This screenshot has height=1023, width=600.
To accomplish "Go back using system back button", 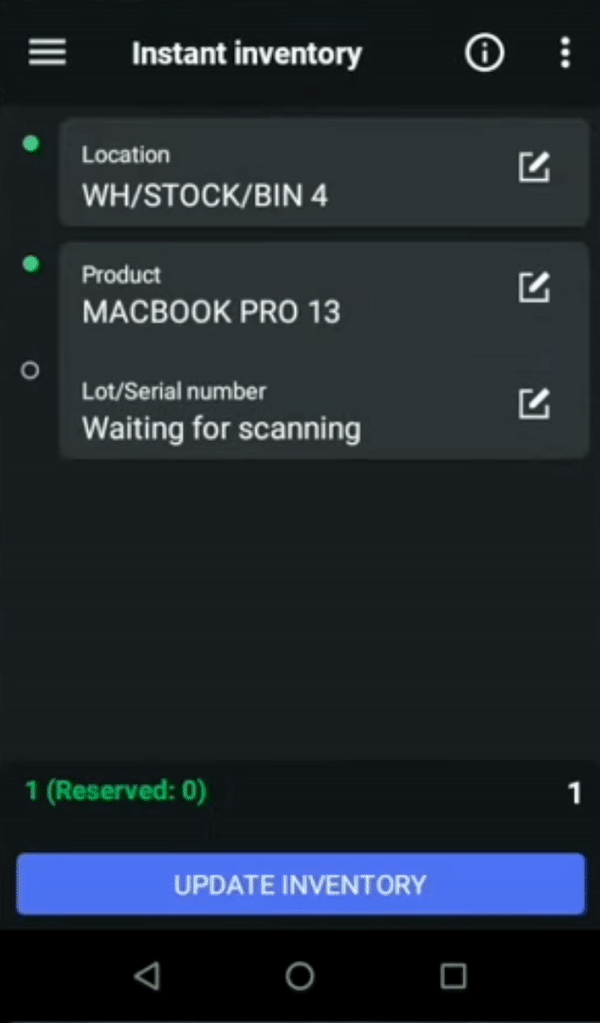I will [147, 977].
